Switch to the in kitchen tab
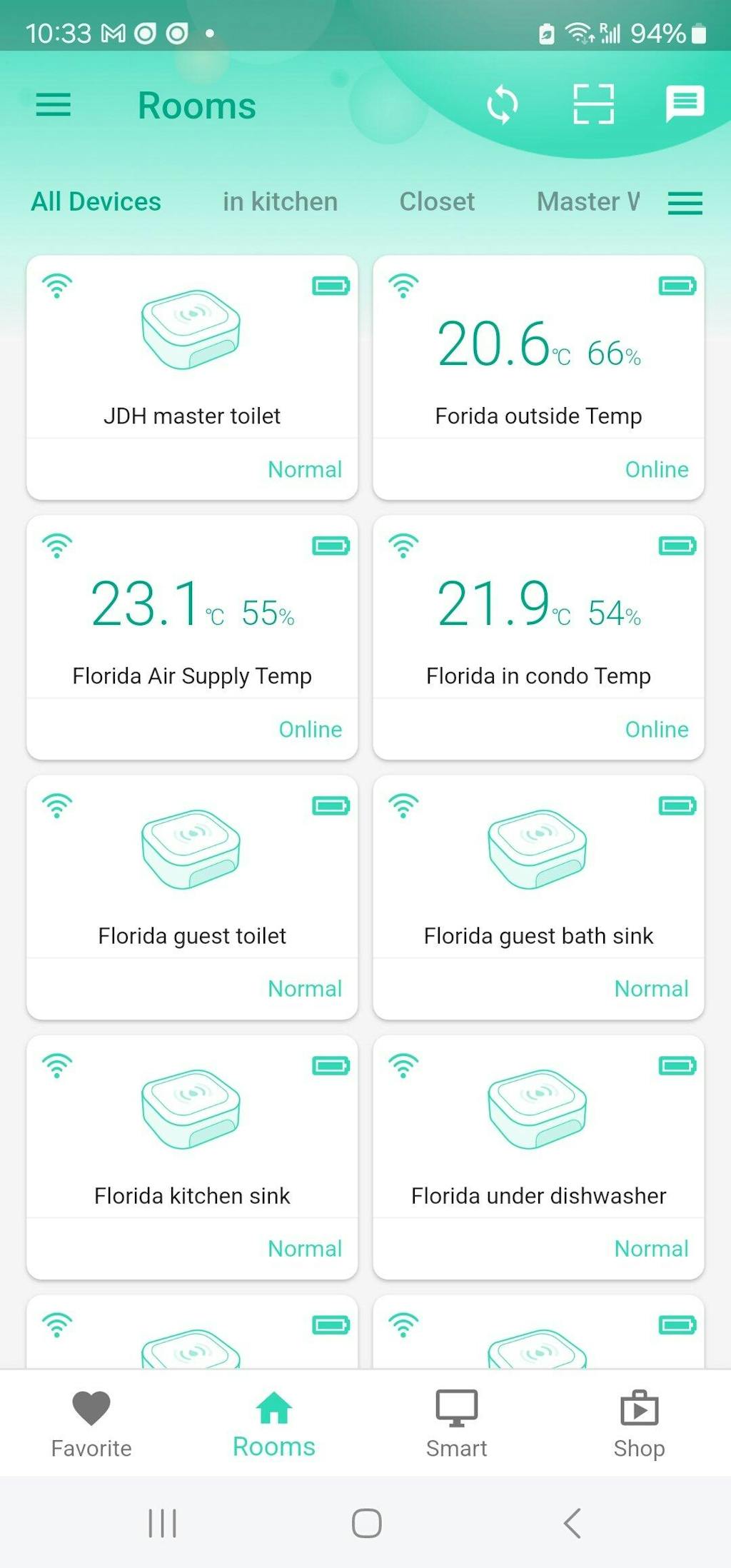The image size is (731, 1568). point(280,202)
